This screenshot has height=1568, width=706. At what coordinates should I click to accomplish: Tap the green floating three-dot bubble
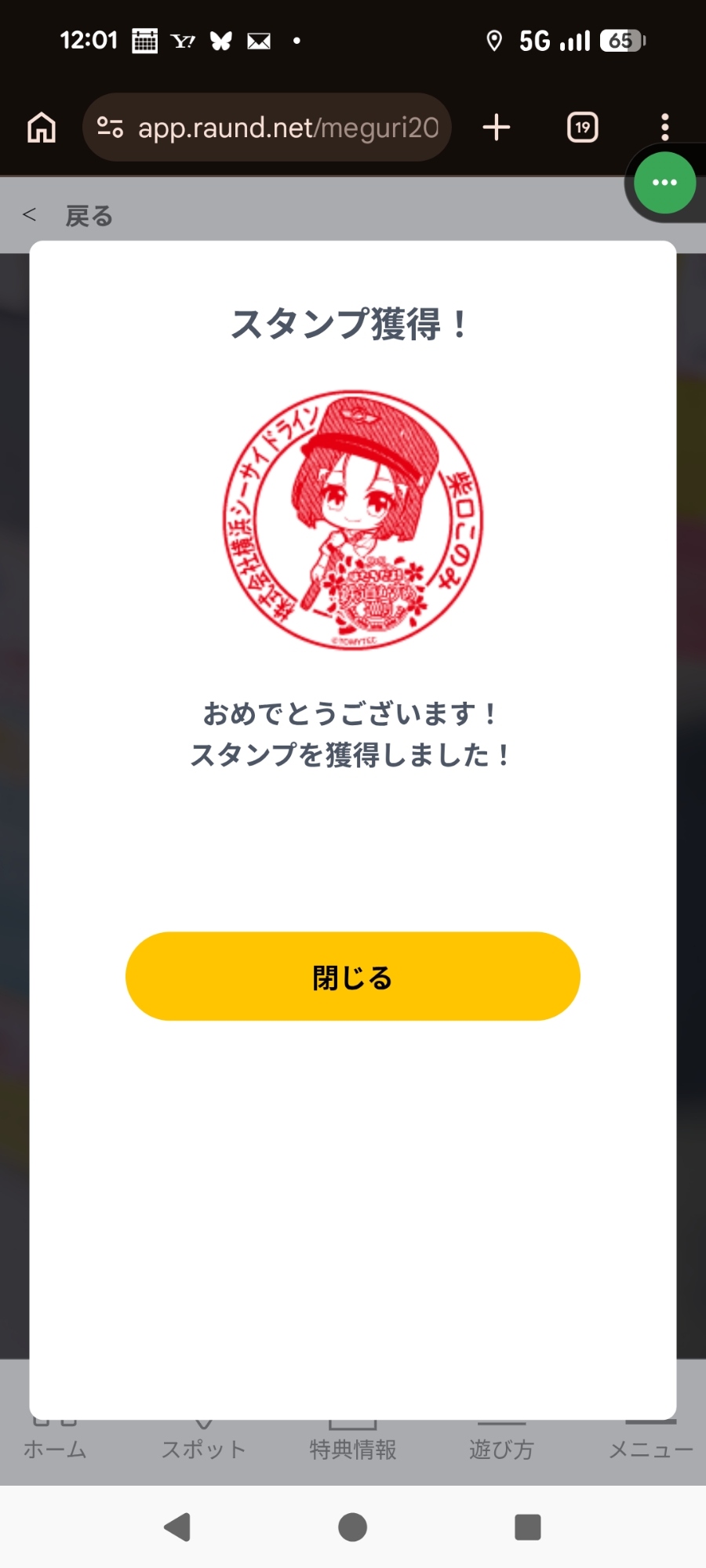tap(664, 183)
